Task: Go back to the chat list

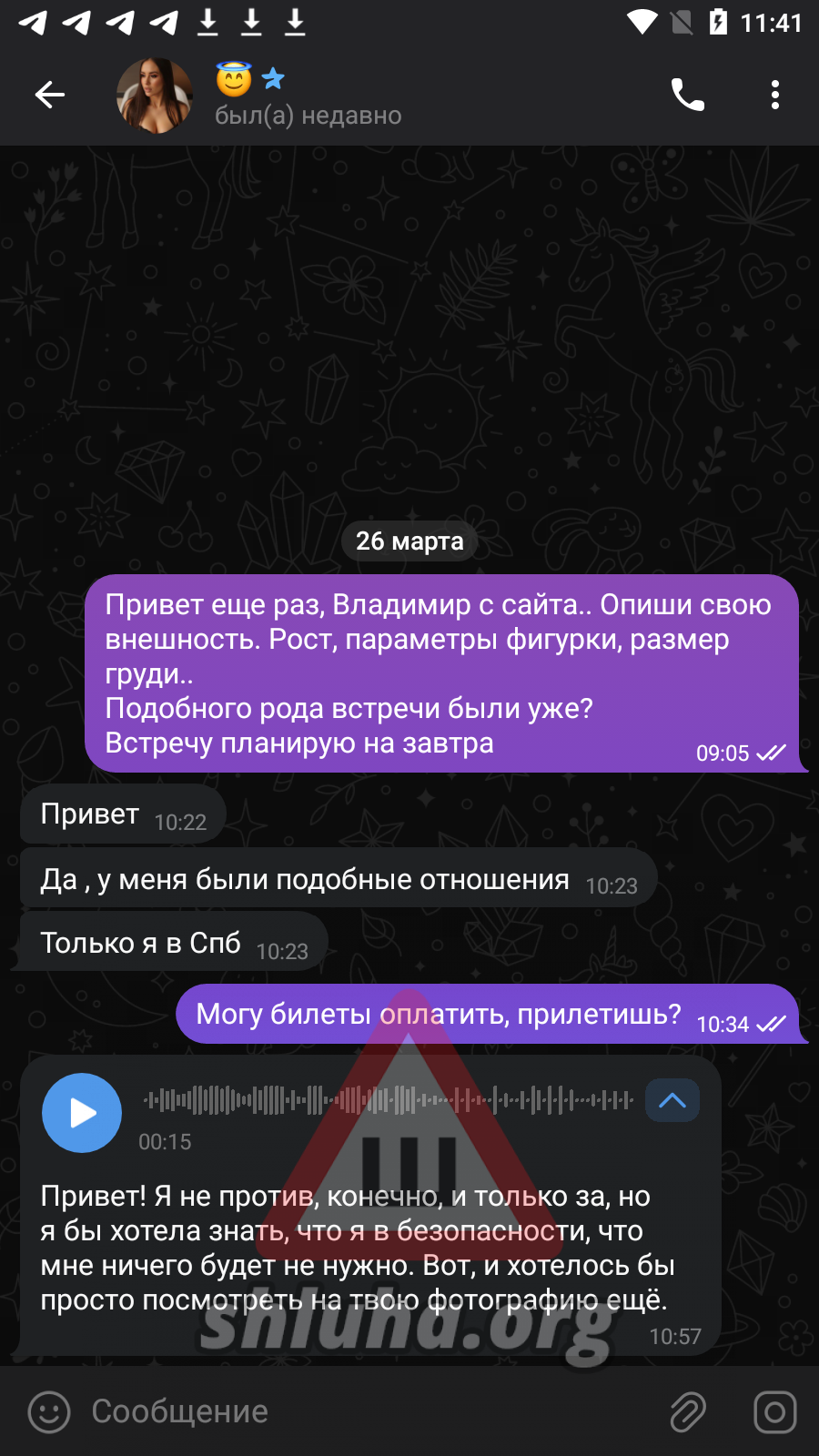Action: [x=50, y=95]
